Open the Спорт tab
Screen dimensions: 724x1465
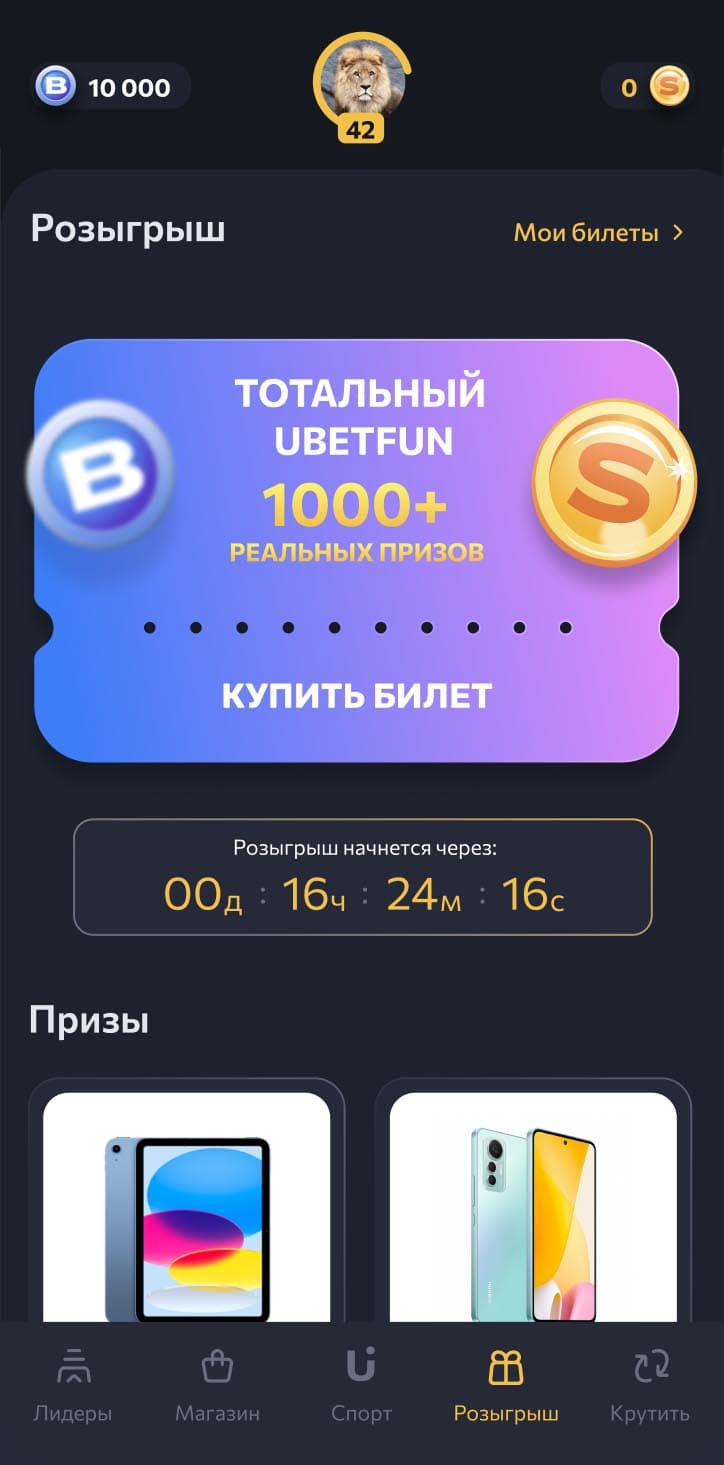tap(361, 1385)
